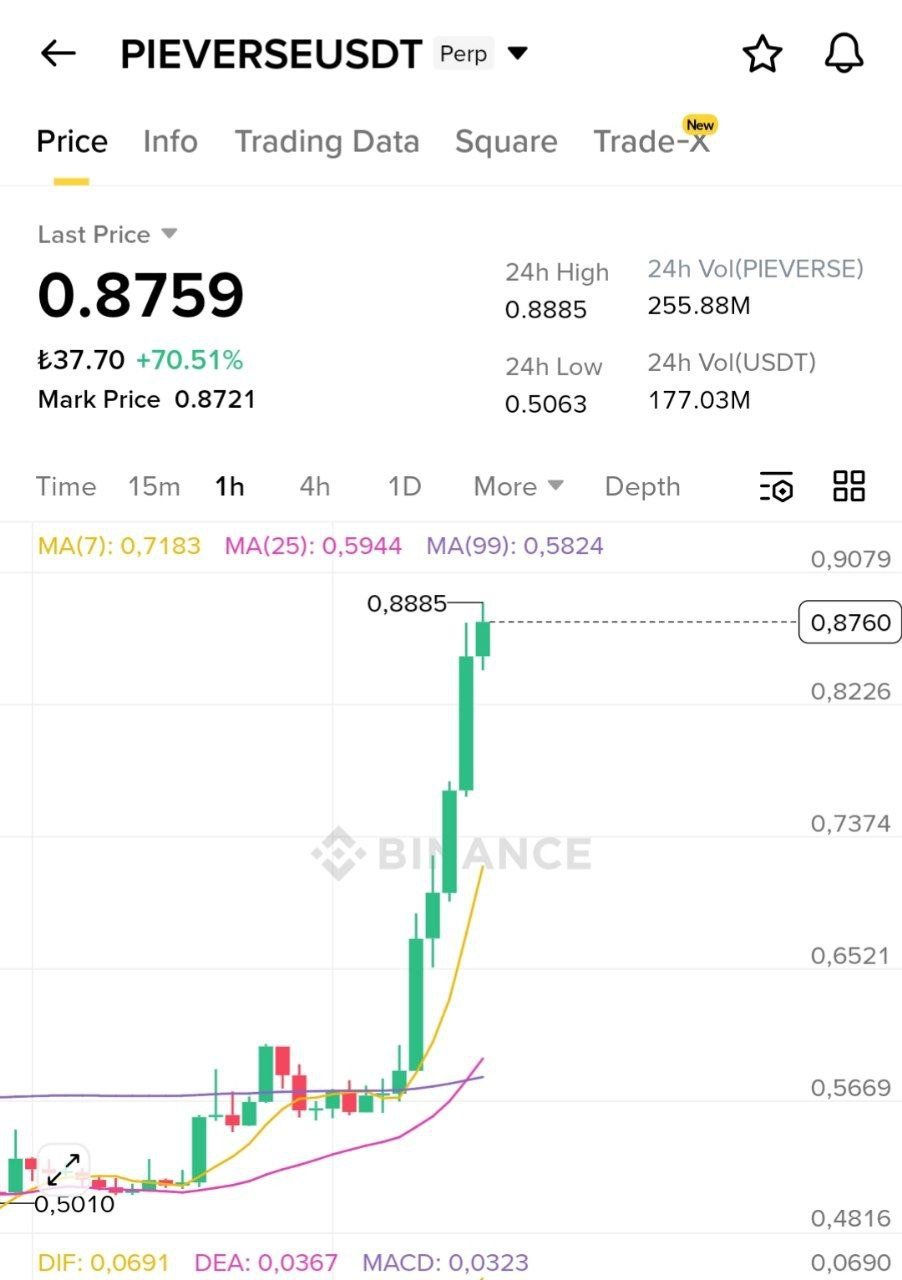Go back using the arrow icon
The image size is (902, 1280).
pos(58,53)
